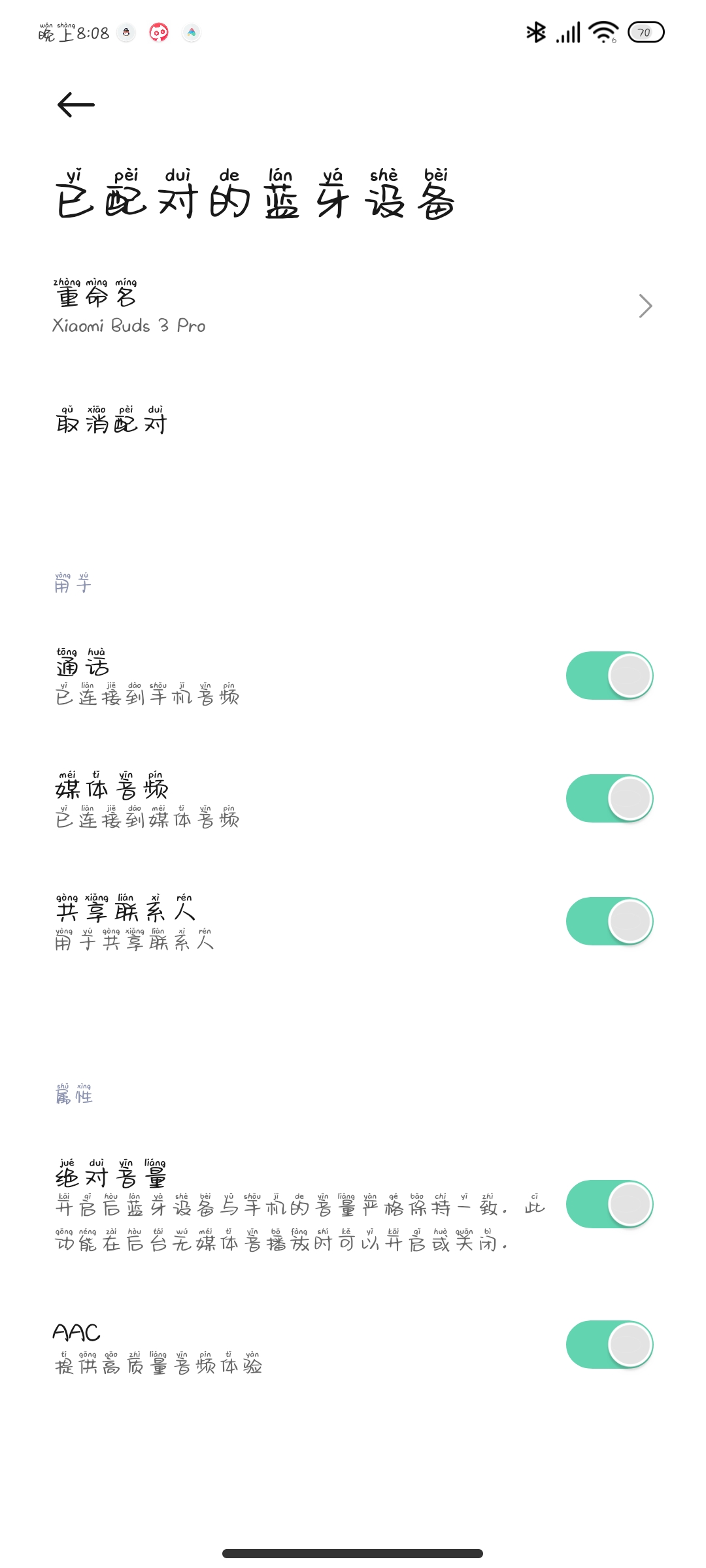Turn off 媒体音频 switch
Screen dimensions: 706x1568
point(609,798)
